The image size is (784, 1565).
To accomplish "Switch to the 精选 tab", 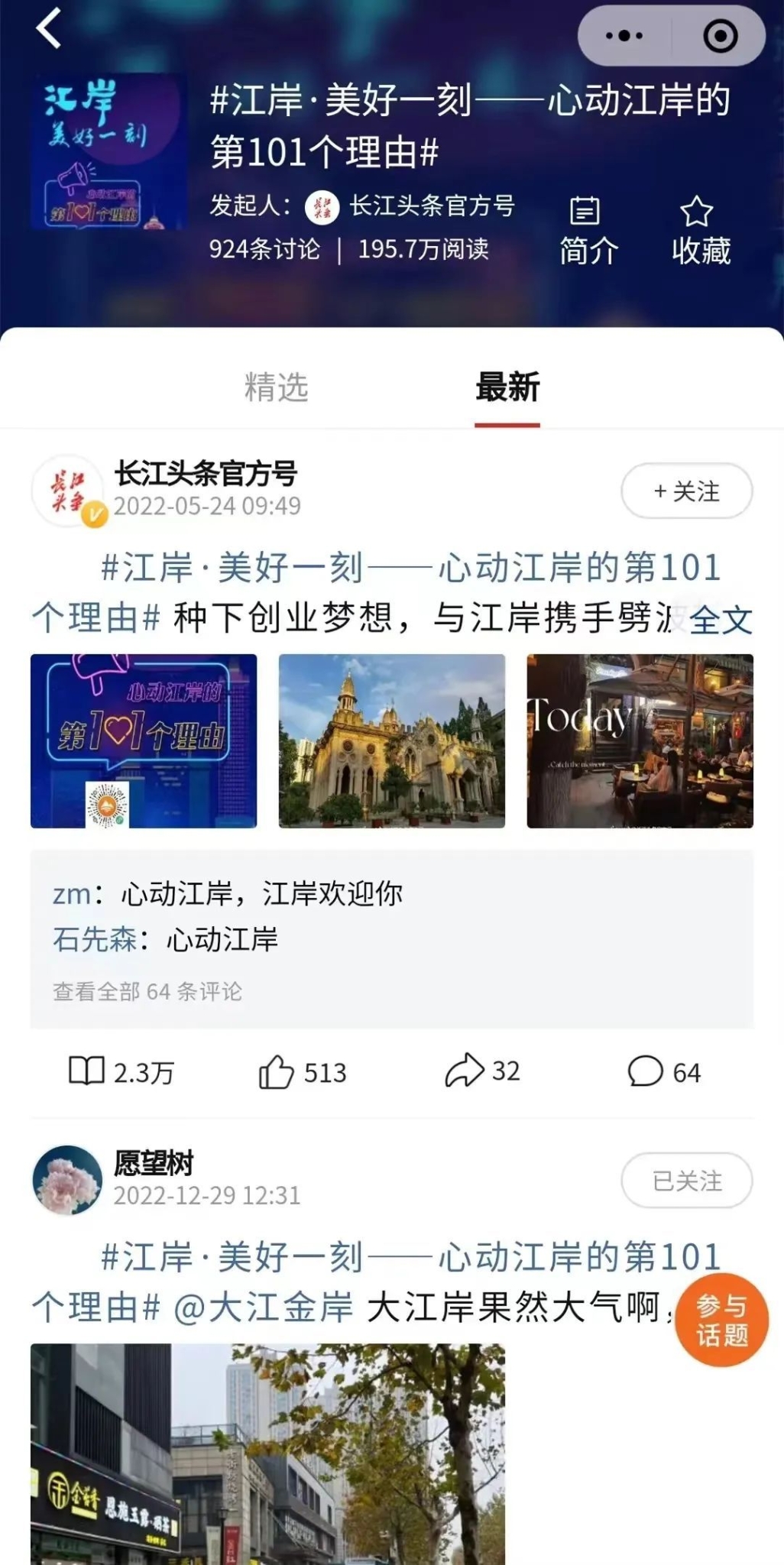I will coord(276,387).
